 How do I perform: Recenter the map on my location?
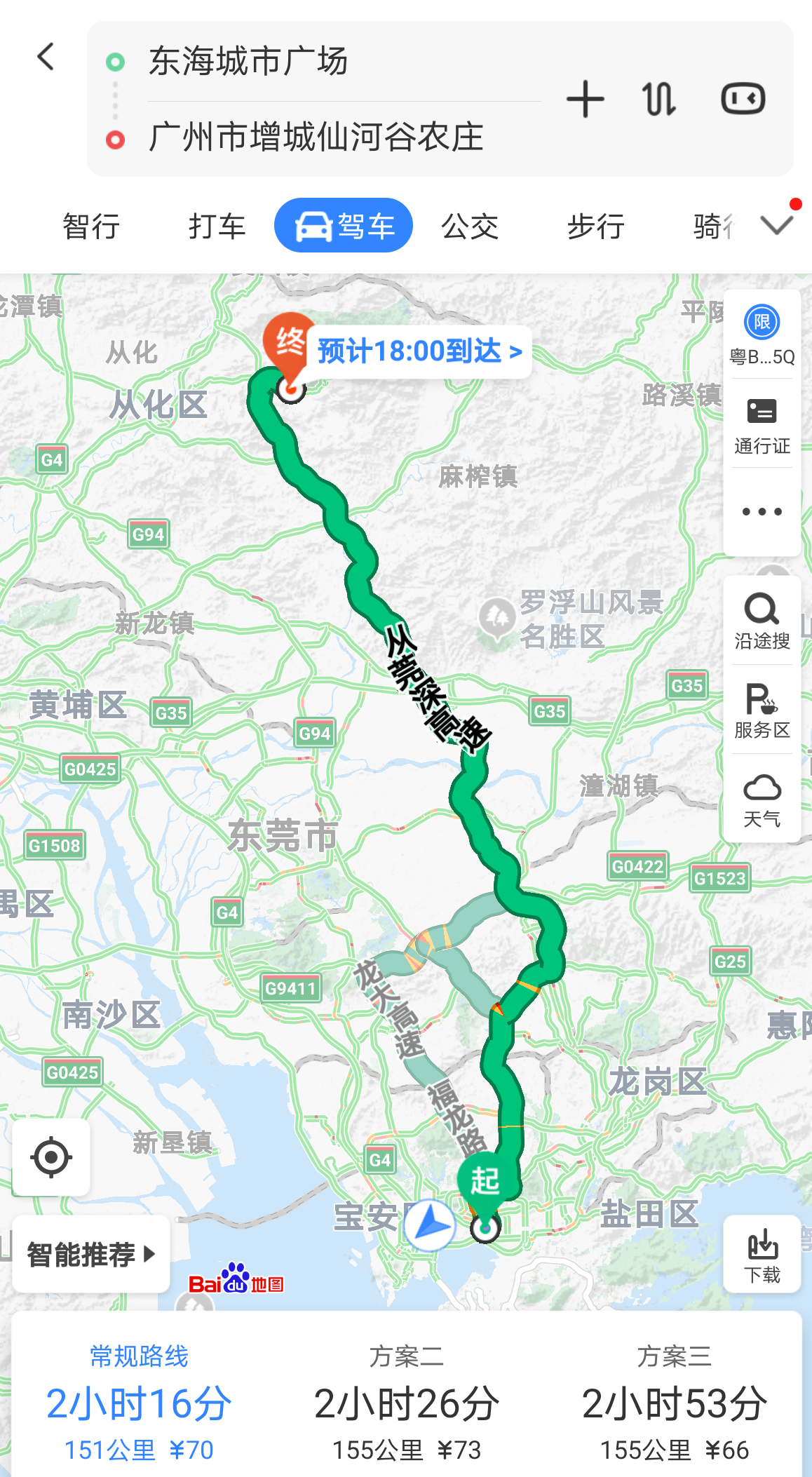tap(51, 1157)
